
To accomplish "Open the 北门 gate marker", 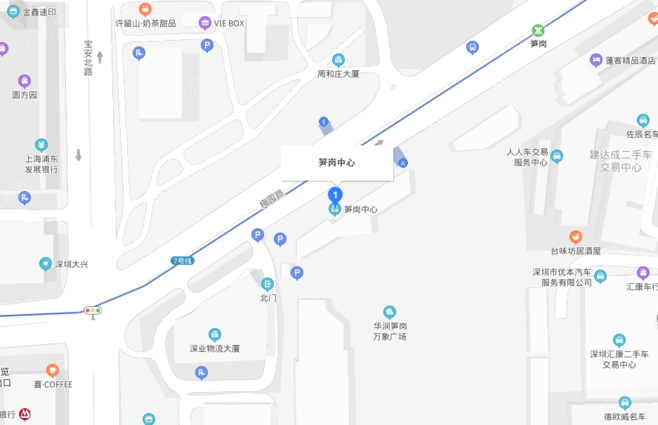I will click(x=267, y=284).
